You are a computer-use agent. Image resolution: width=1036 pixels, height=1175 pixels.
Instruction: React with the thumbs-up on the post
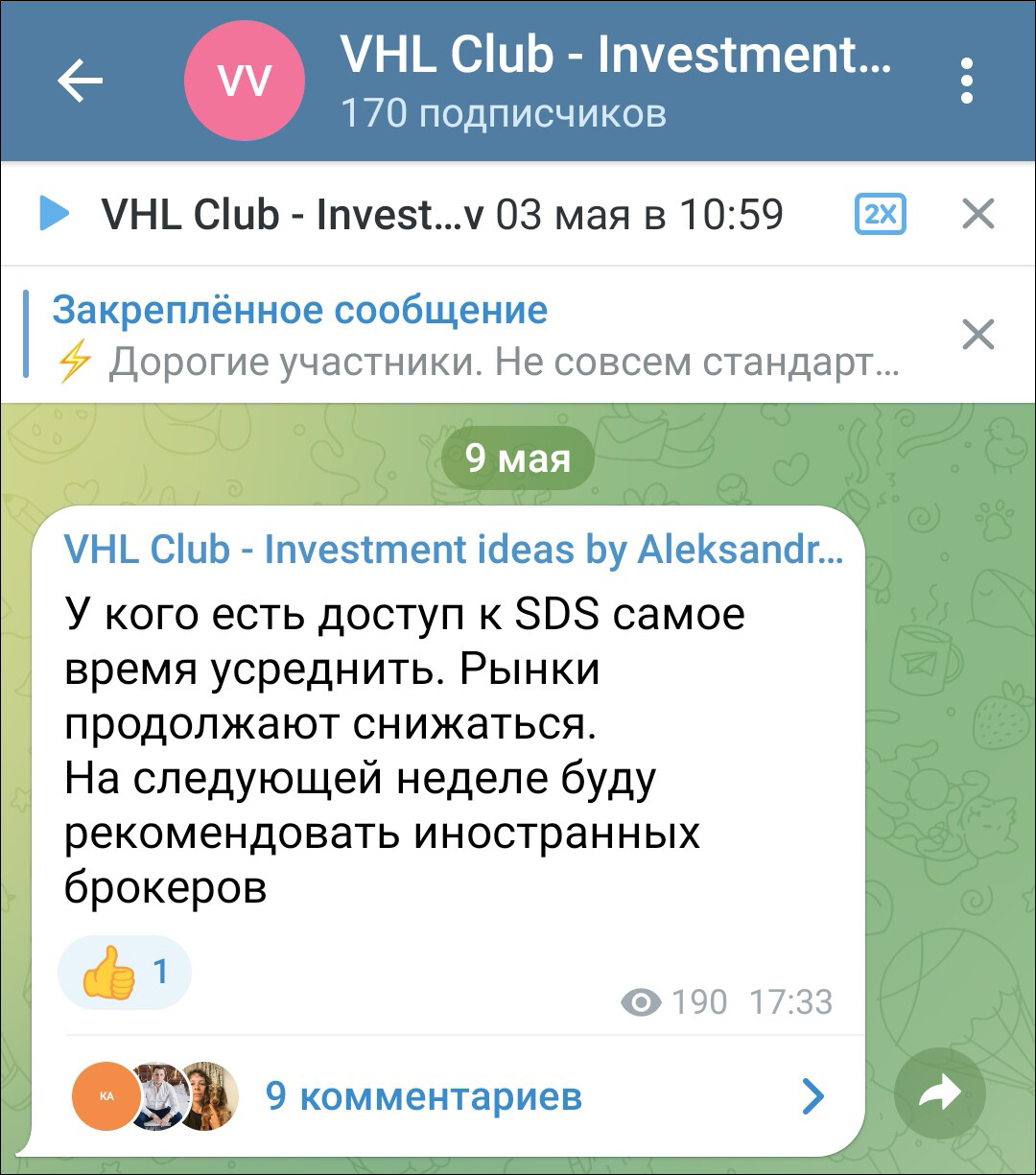click(125, 973)
